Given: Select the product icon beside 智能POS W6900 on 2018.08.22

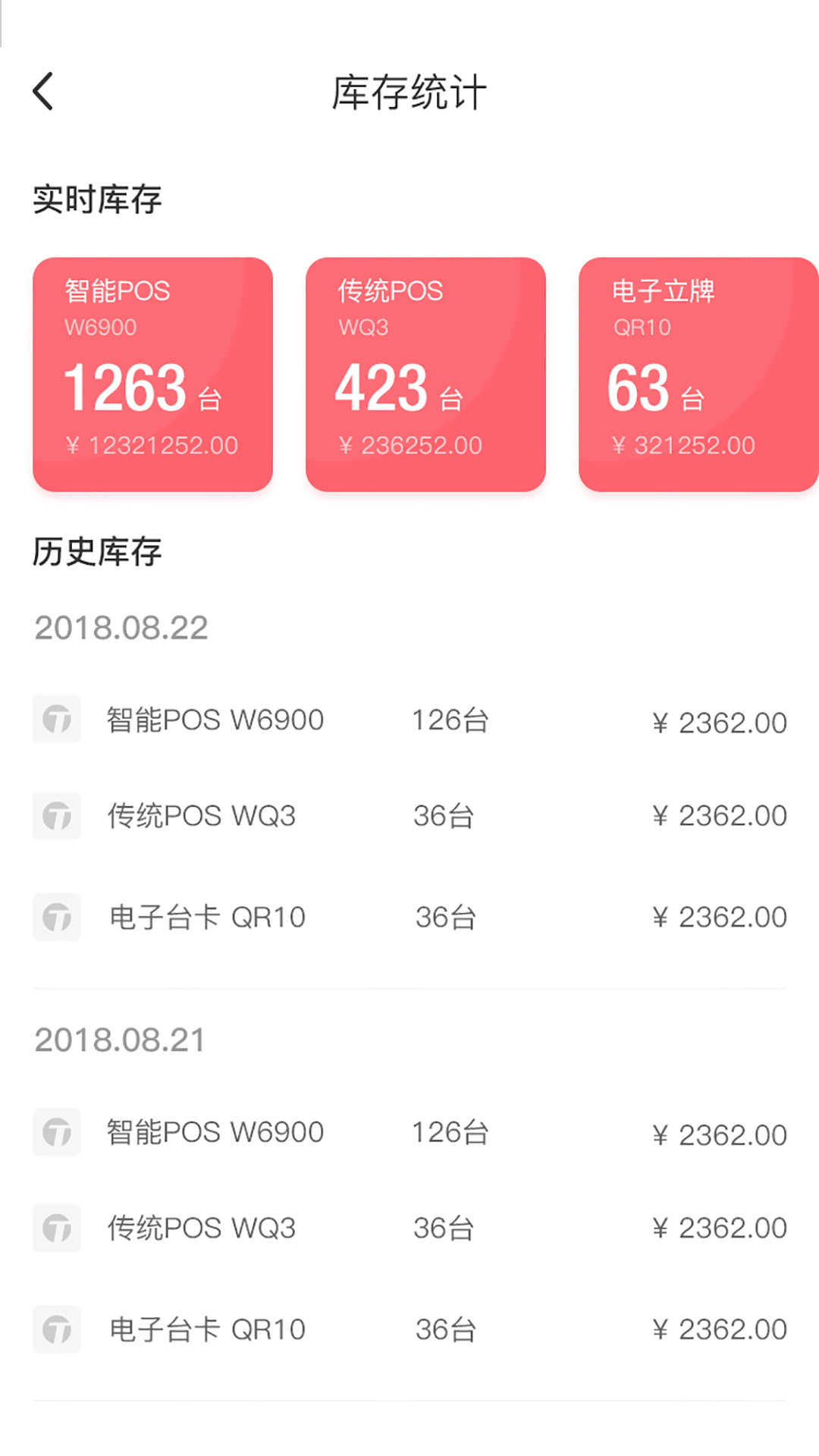Looking at the screenshot, I should point(57,720).
